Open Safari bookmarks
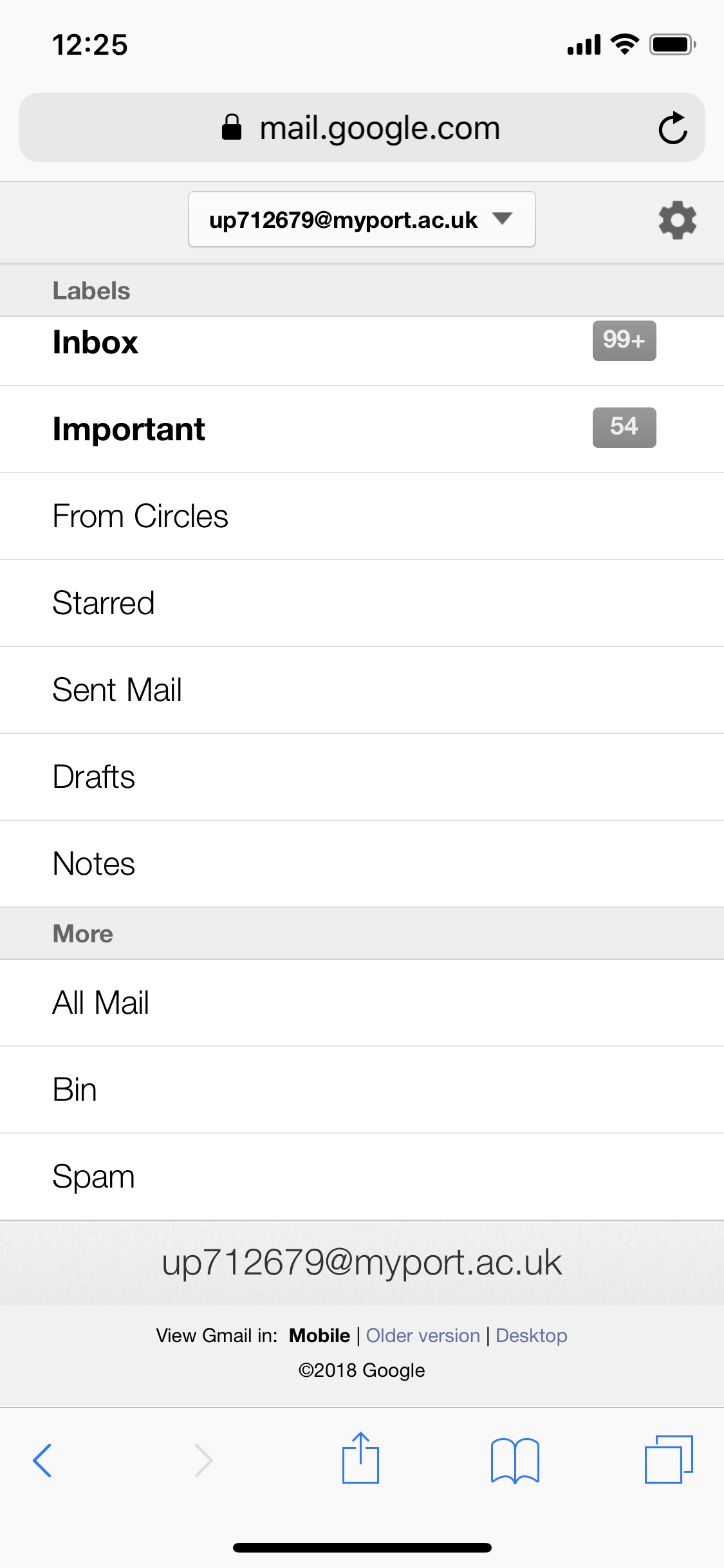Image resolution: width=724 pixels, height=1568 pixels. tap(515, 1460)
